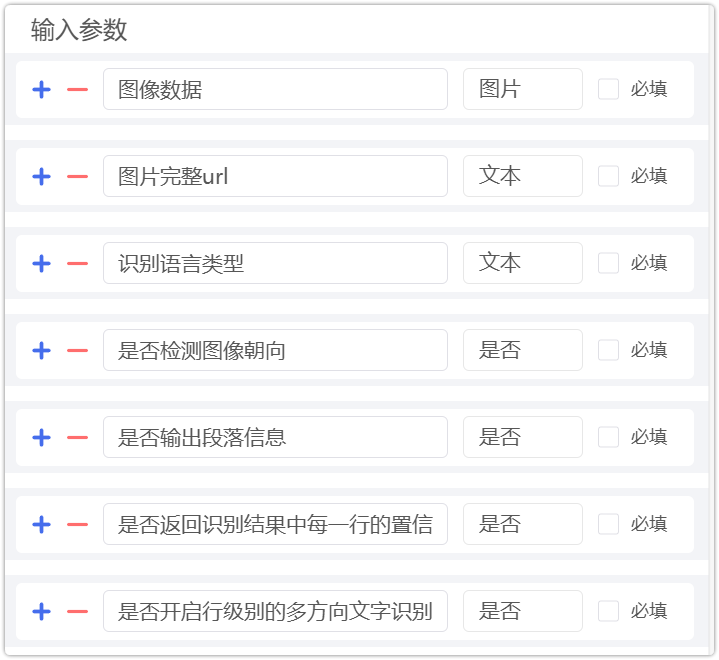Screen dimensions: 719x660
Task: Remove the 图片完整url parameter row
Action: pos(77,177)
